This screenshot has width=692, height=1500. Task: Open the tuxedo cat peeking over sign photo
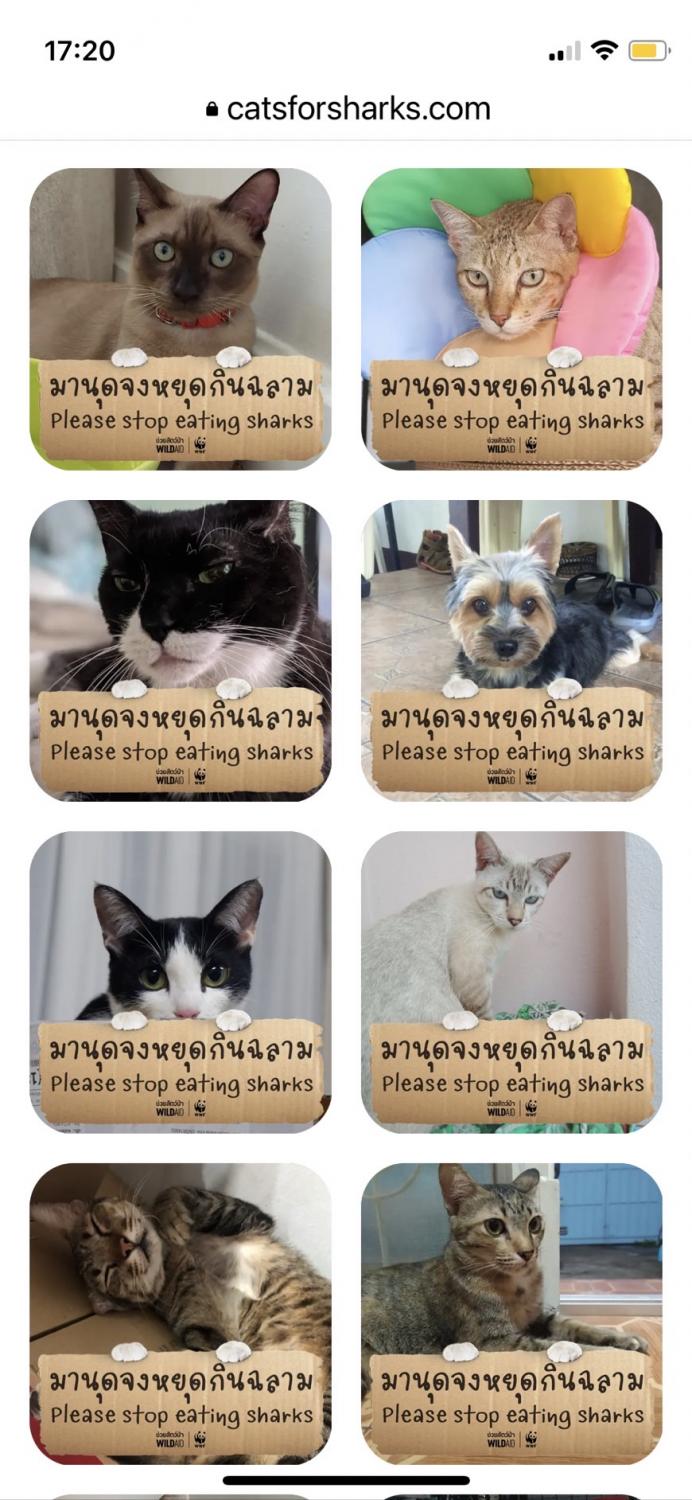pyautogui.click(x=180, y=981)
